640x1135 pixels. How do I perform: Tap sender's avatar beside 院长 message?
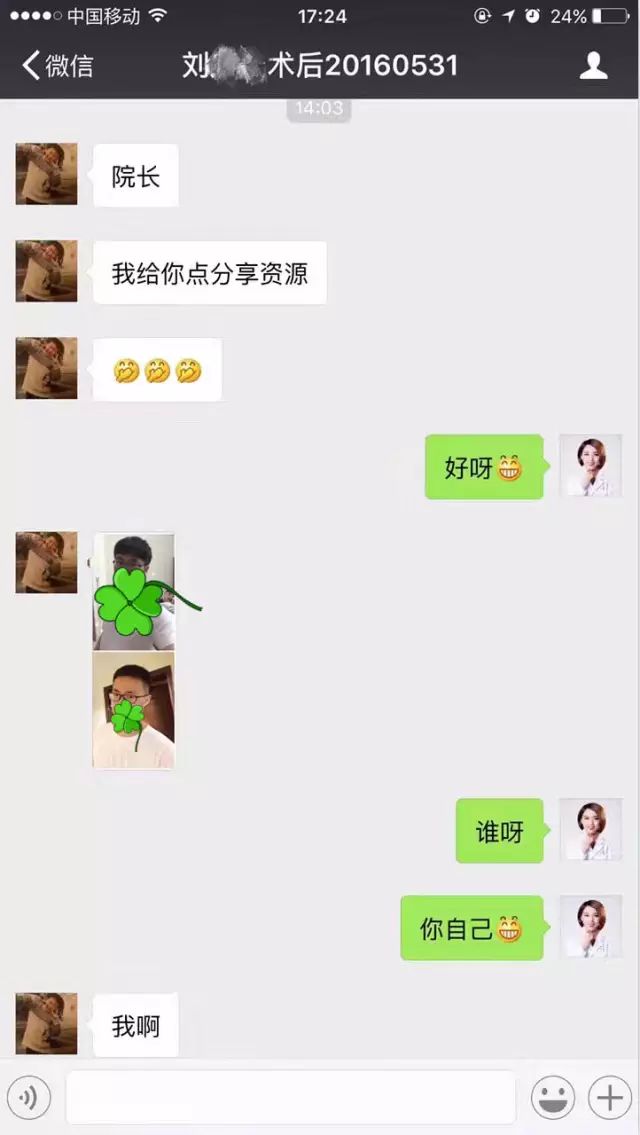(x=46, y=174)
